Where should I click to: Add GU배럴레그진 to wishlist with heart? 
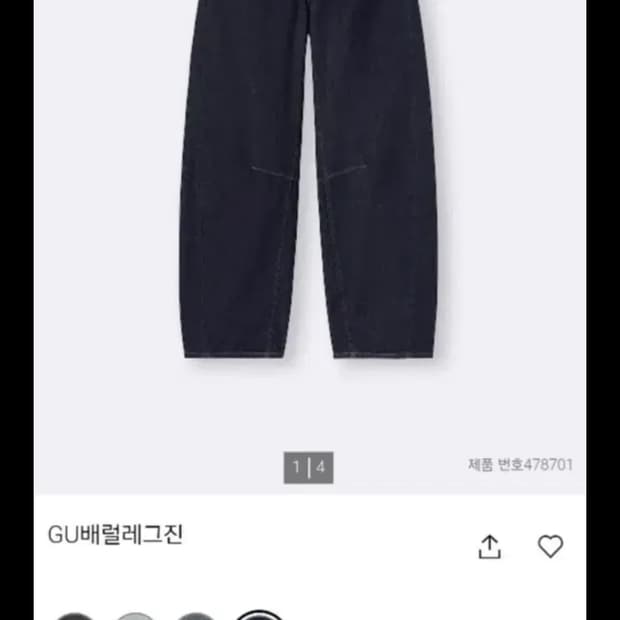pos(550,546)
